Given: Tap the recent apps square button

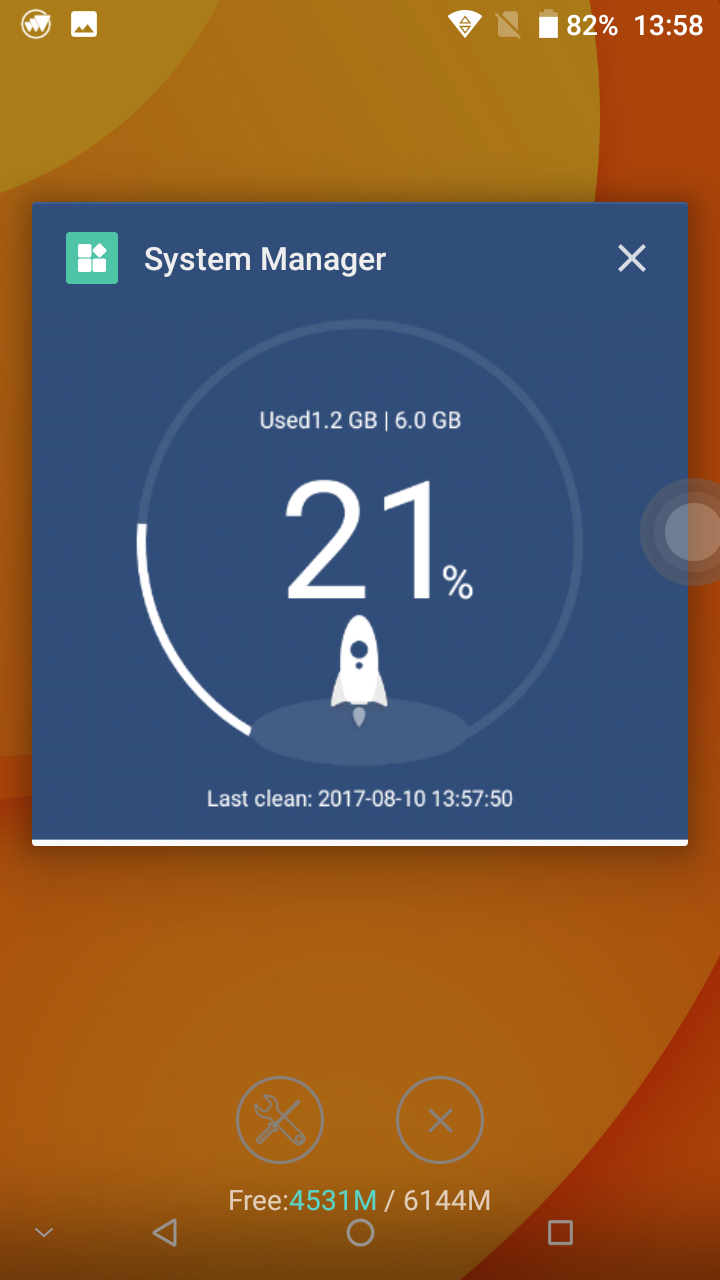Looking at the screenshot, I should point(560,1232).
